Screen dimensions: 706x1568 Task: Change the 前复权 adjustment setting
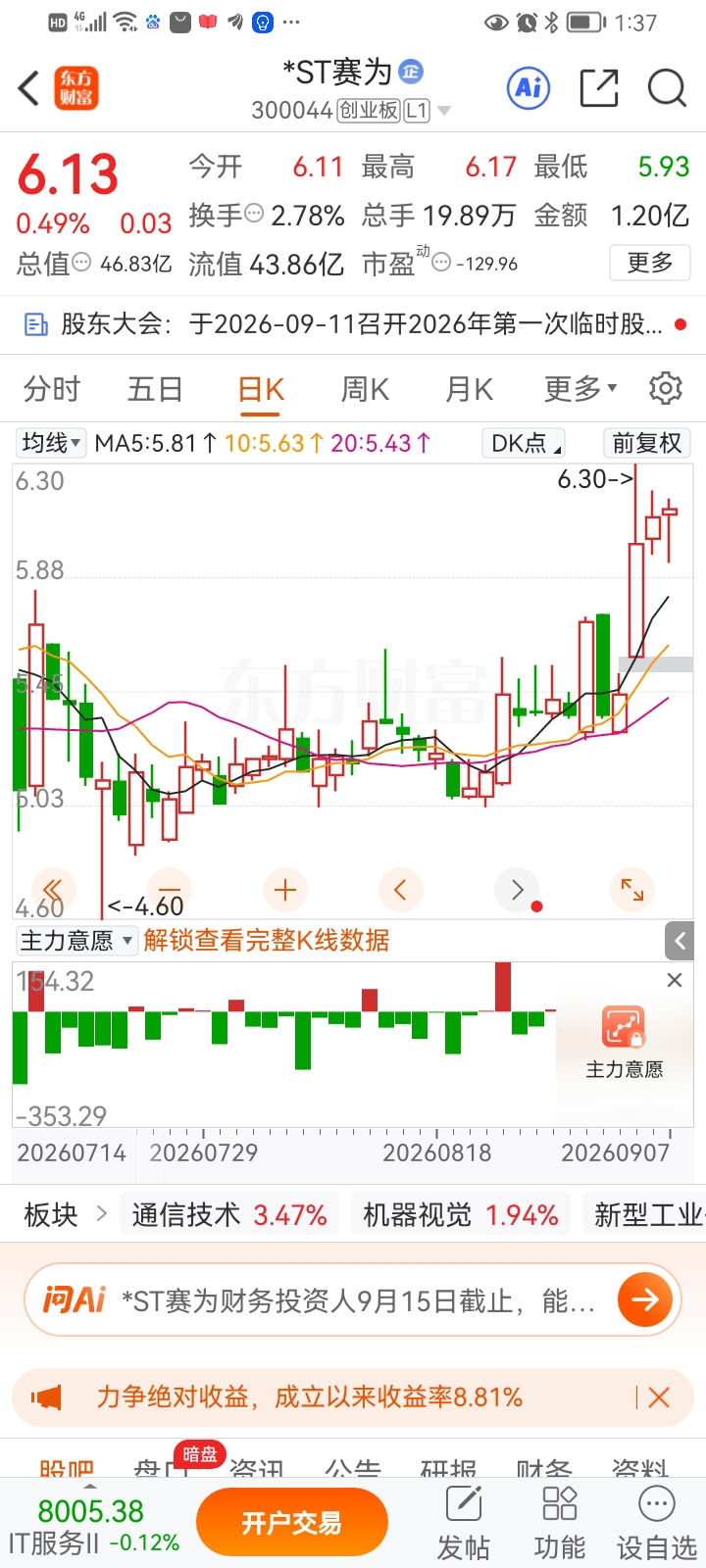(x=647, y=443)
